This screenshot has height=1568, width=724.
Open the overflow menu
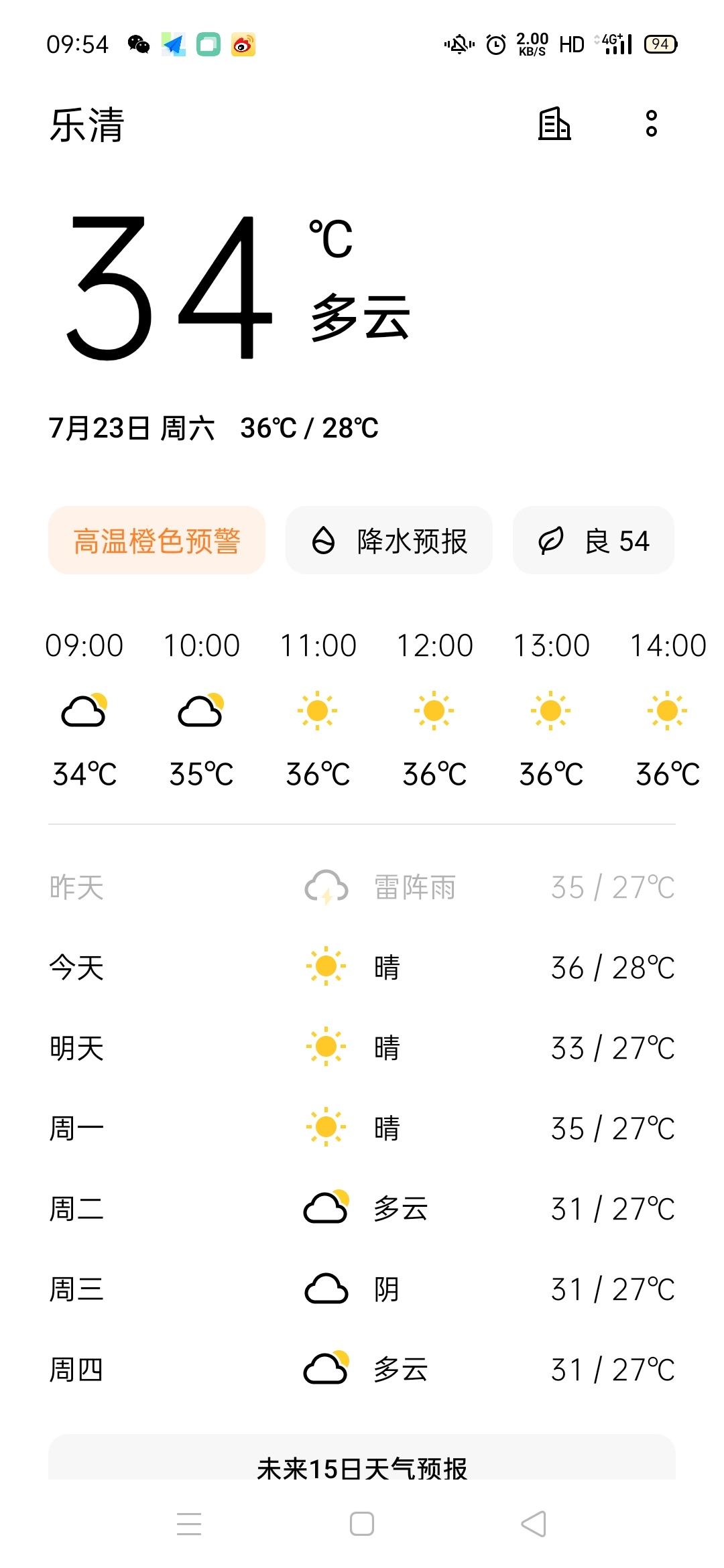[x=651, y=124]
